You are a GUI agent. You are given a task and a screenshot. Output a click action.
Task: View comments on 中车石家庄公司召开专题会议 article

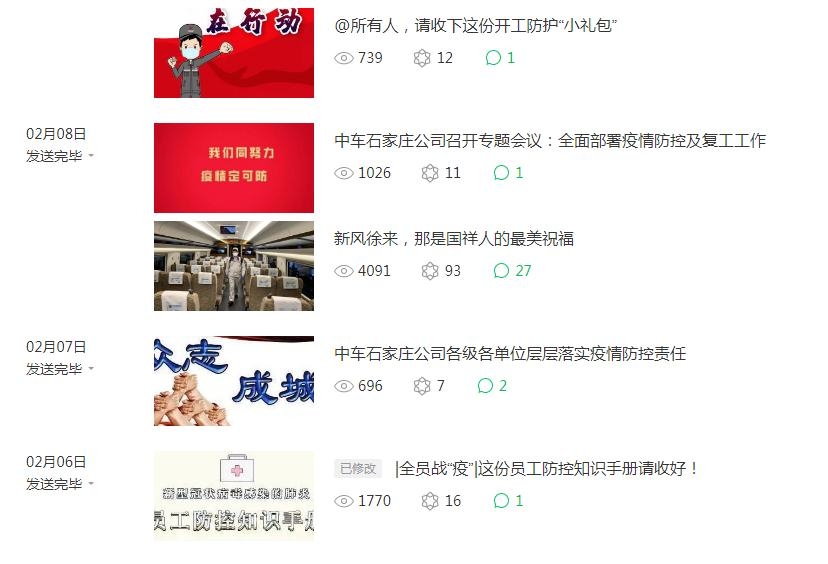coord(509,173)
